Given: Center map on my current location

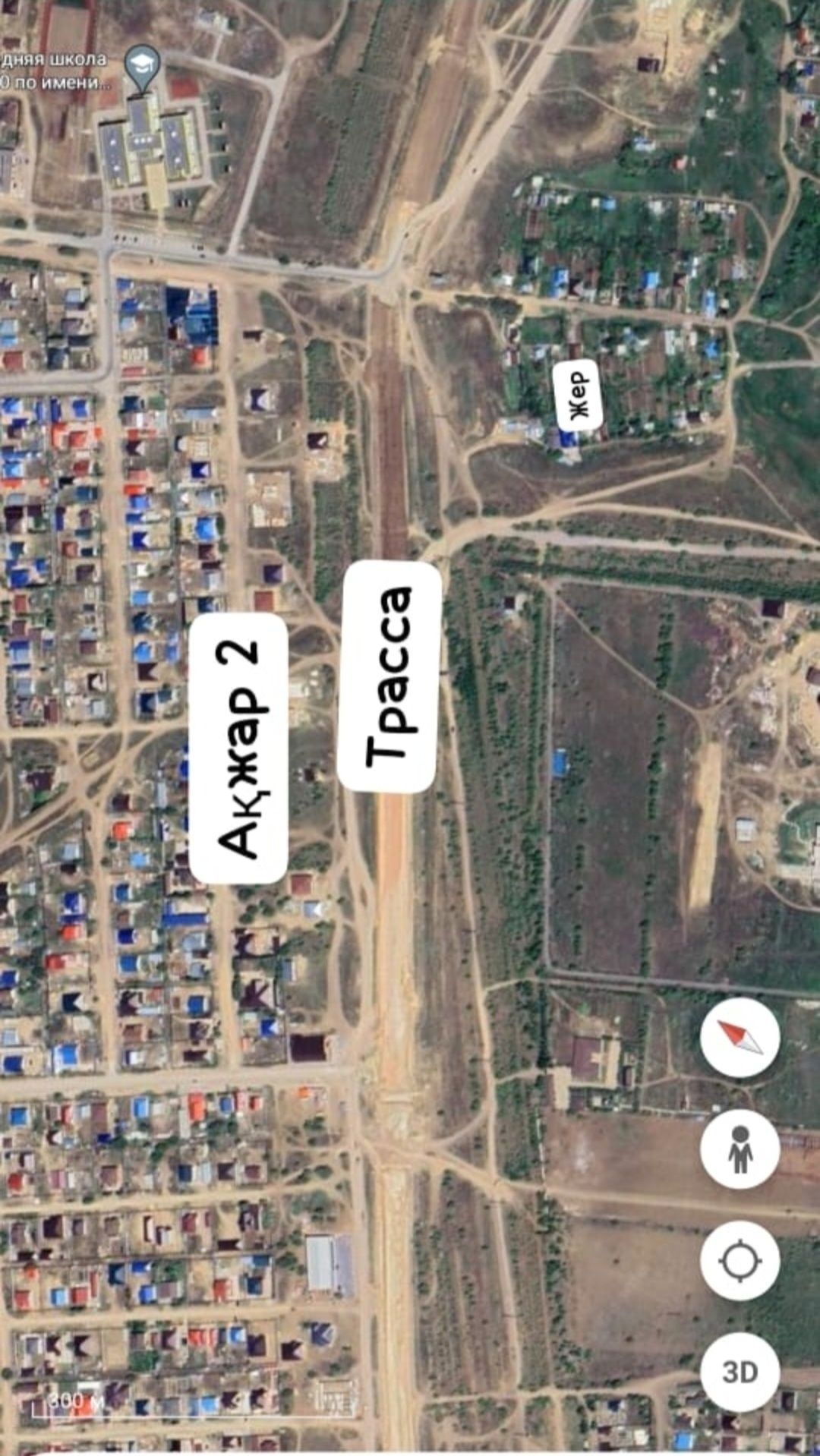Looking at the screenshot, I should tap(740, 1261).
